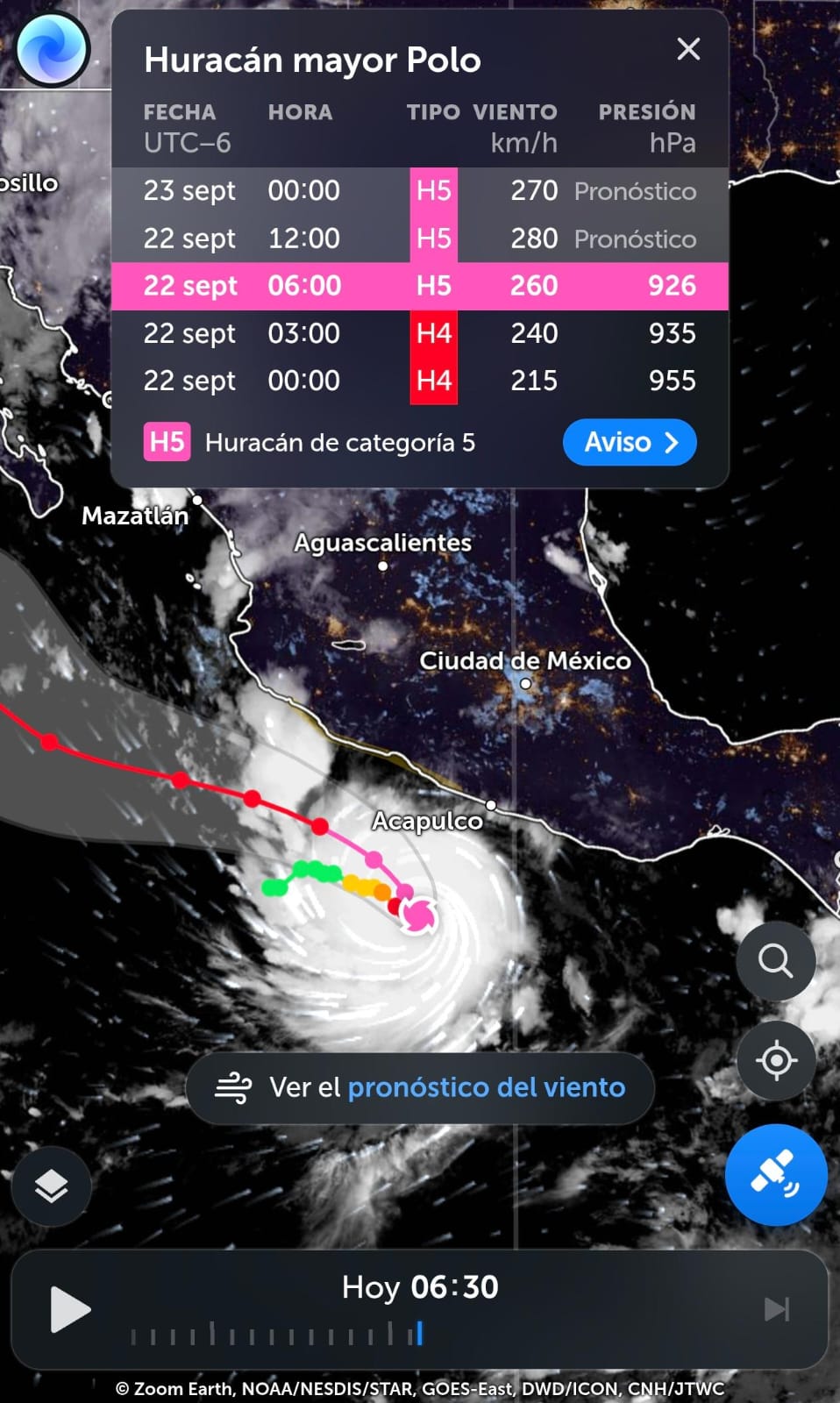Image resolution: width=840 pixels, height=1403 pixels.
Task: Select the 23 sept 00:00 forecast row
Action: pyautogui.click(x=420, y=191)
